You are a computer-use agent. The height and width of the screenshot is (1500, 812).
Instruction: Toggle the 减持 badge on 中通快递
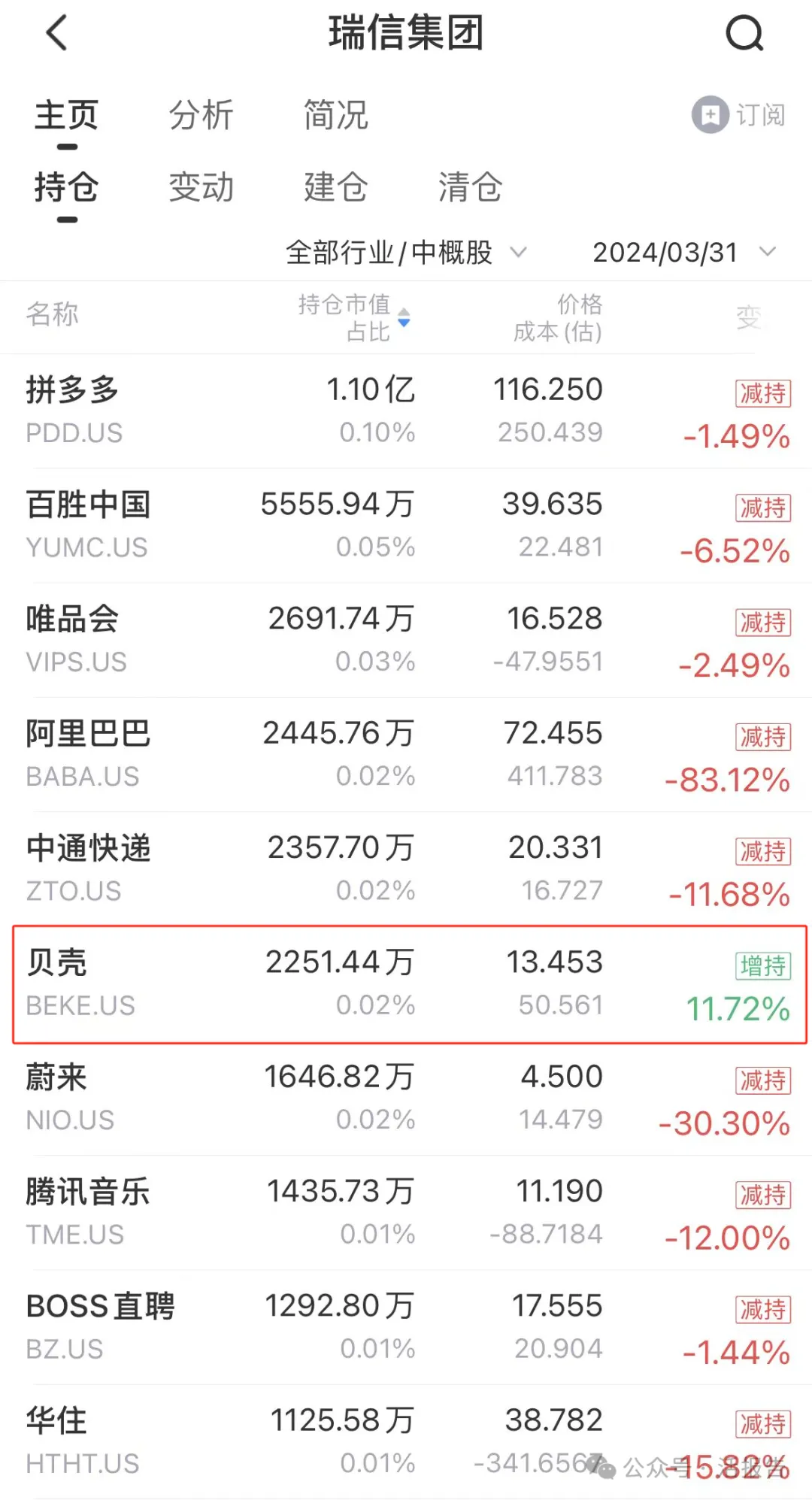tap(762, 852)
